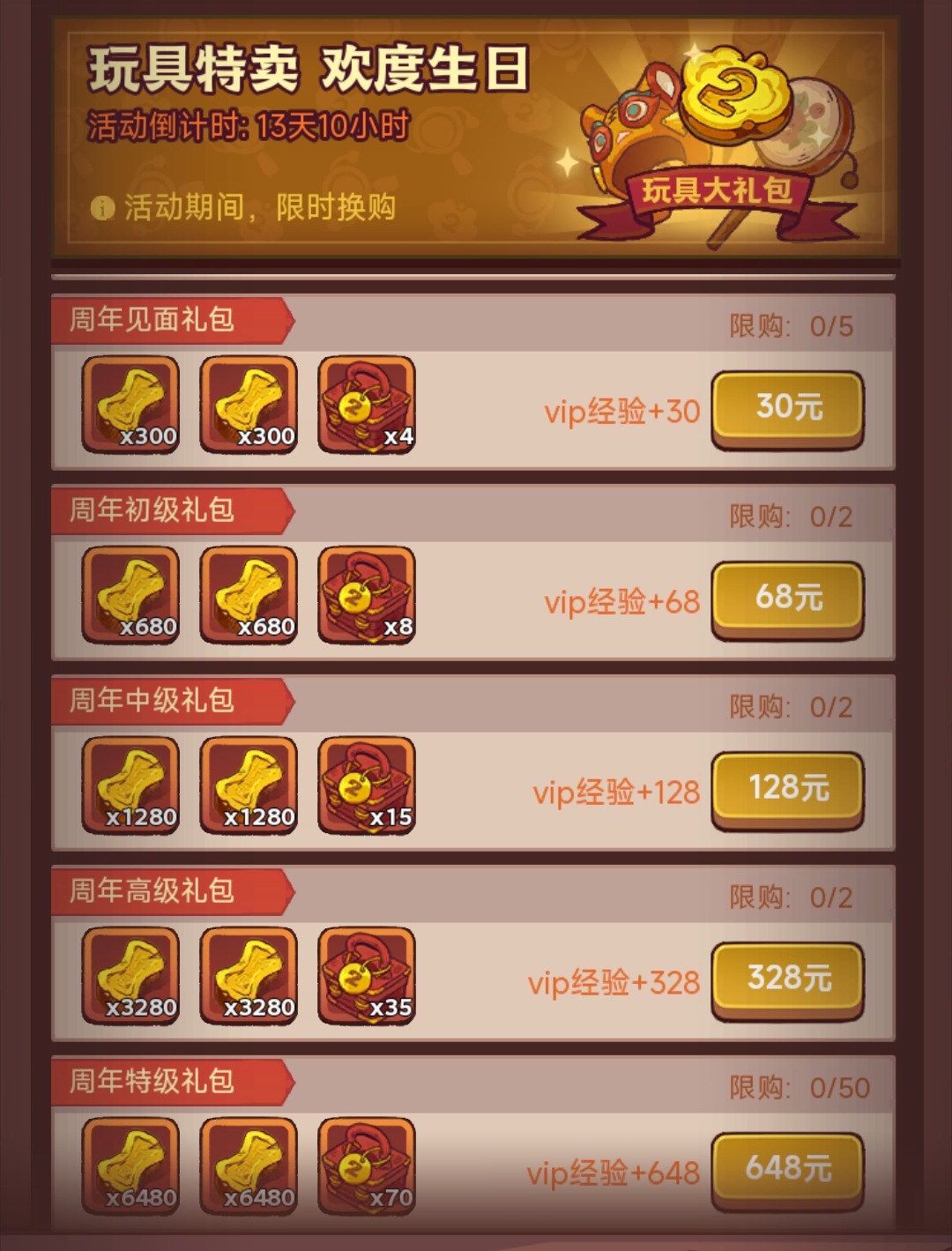
Task: Buy the 周年见面礼包 for 30元
Action: click(787, 408)
